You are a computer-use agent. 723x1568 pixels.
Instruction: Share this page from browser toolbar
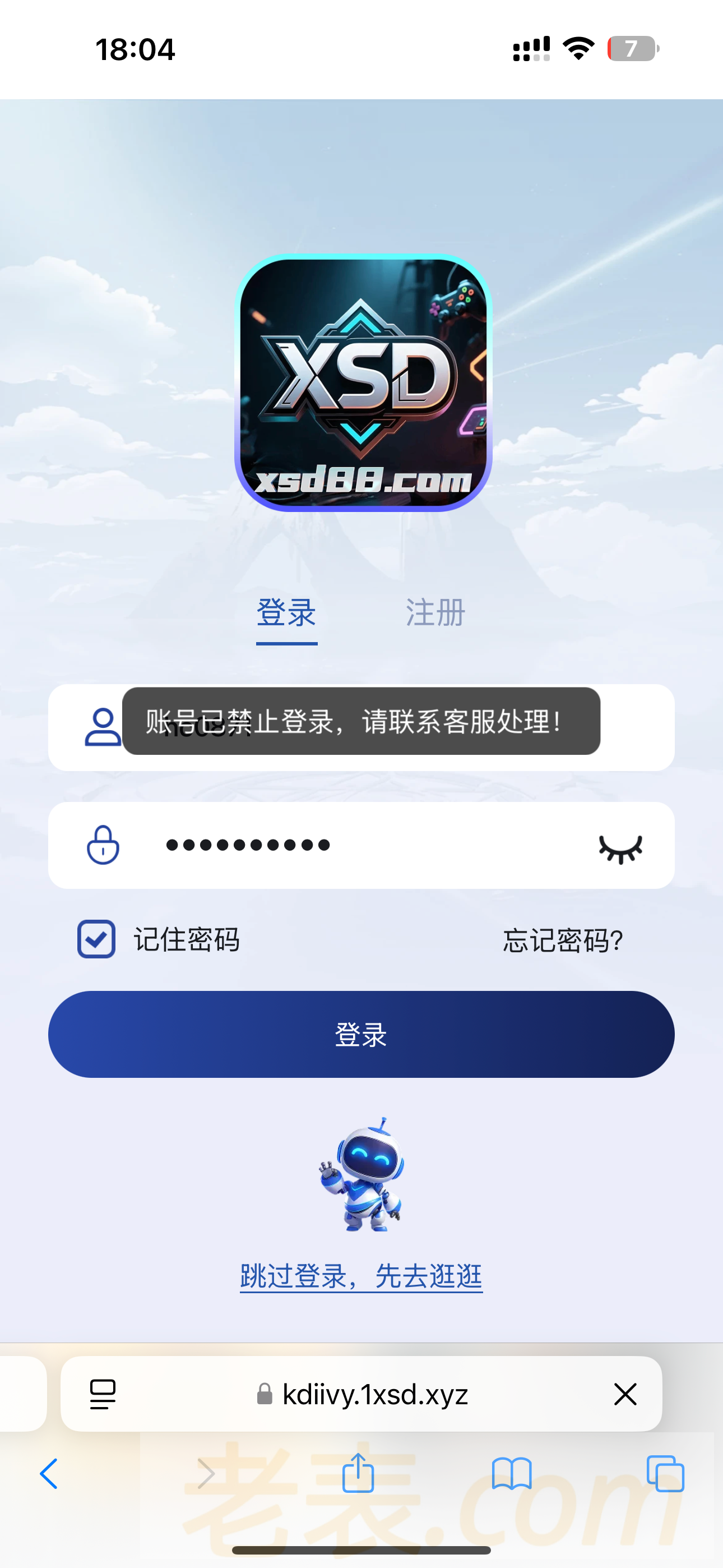358,1473
